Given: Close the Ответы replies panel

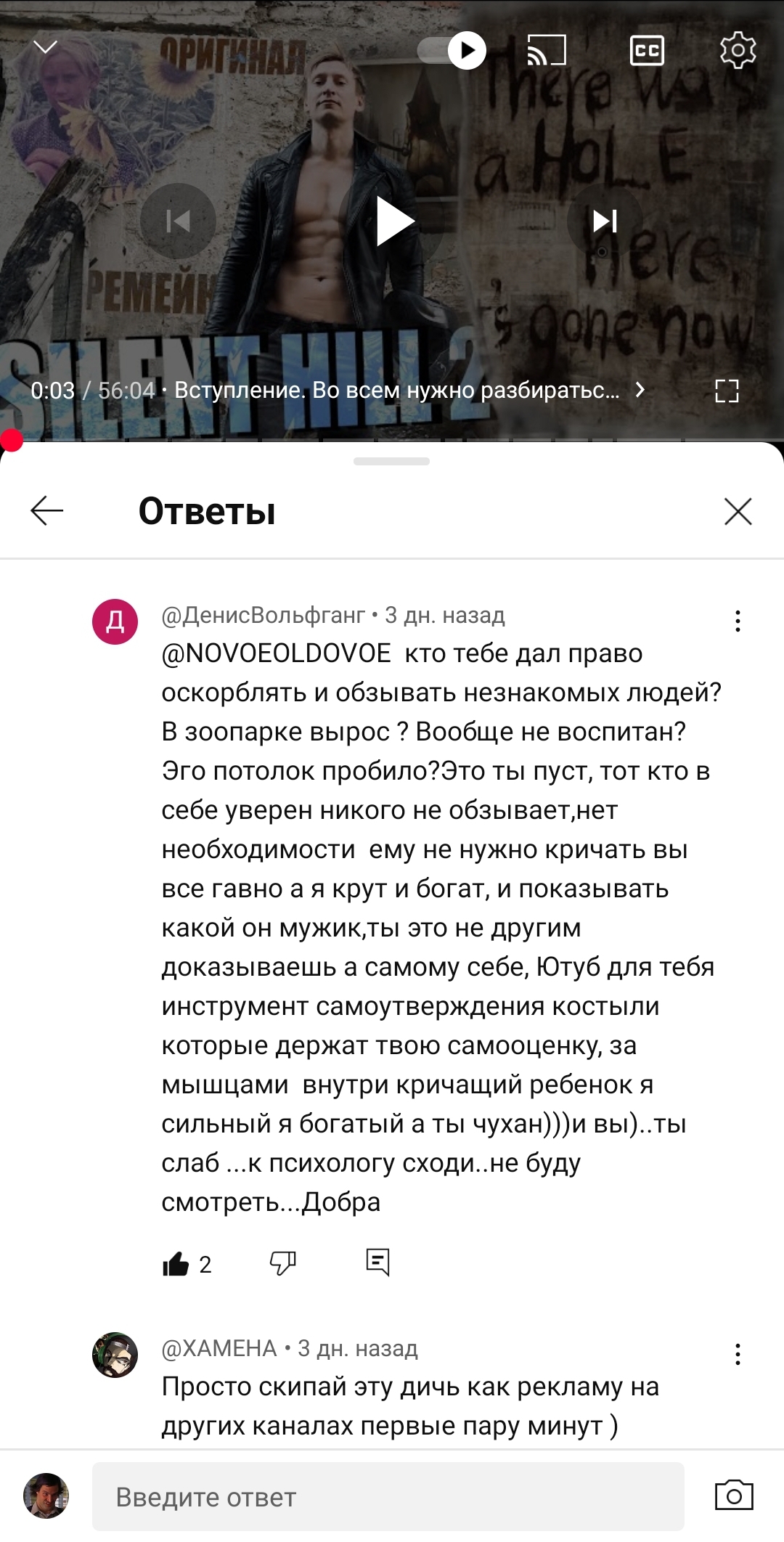Looking at the screenshot, I should tap(738, 511).
